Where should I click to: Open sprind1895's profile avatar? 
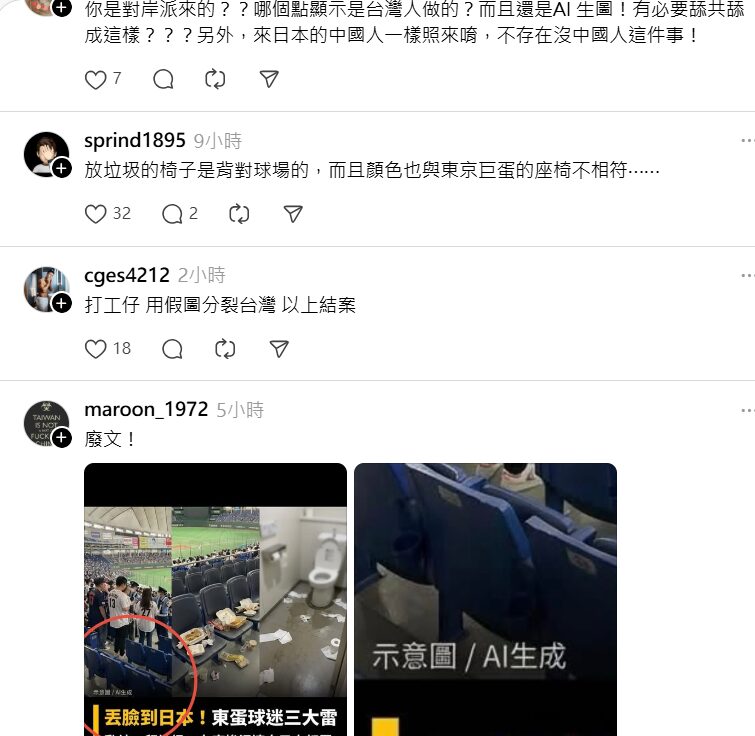pyautogui.click(x=46, y=153)
